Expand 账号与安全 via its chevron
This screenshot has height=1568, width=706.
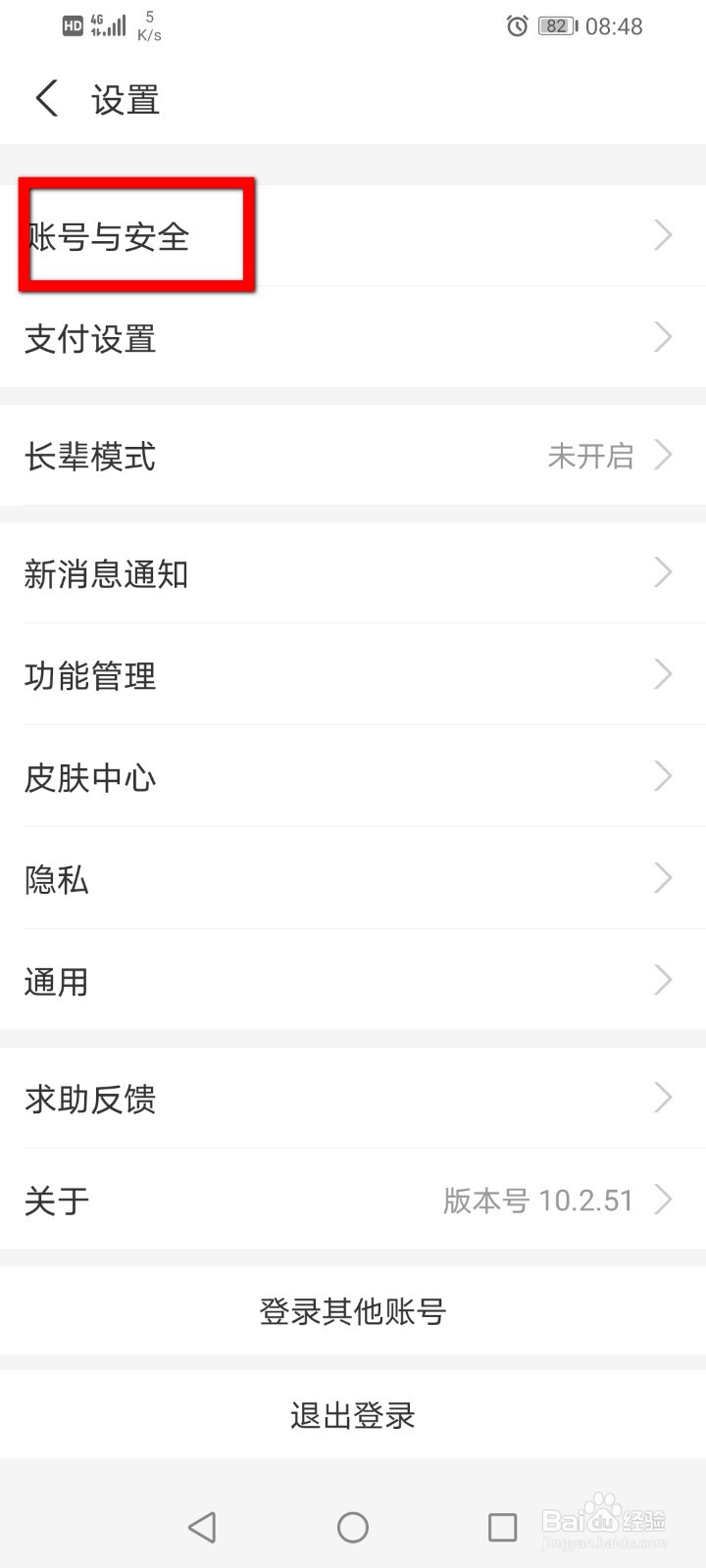click(x=663, y=235)
